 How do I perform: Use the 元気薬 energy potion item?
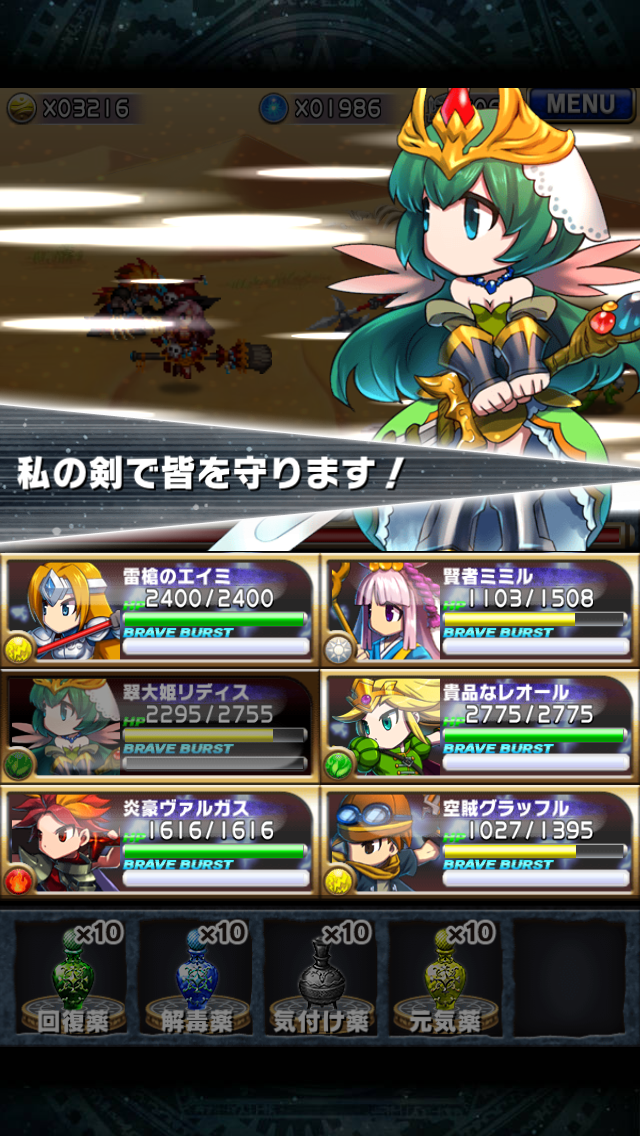tap(449, 978)
